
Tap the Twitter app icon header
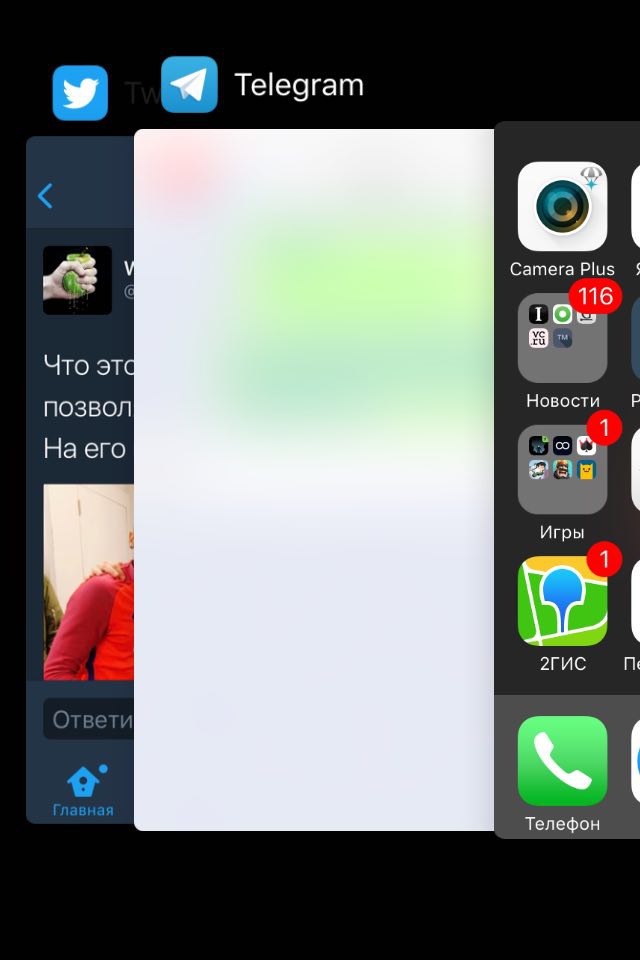(80, 93)
